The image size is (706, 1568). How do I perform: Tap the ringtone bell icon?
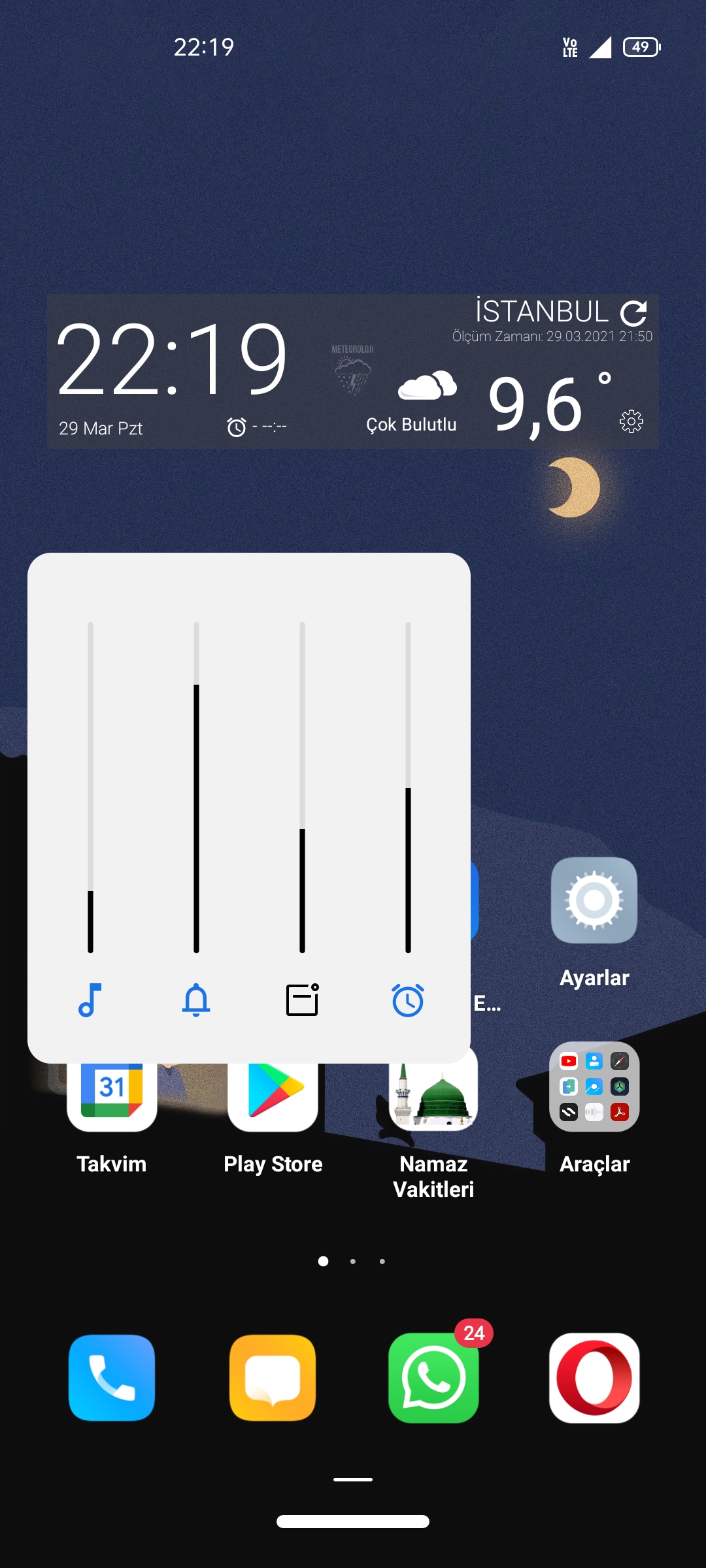pos(196,1000)
